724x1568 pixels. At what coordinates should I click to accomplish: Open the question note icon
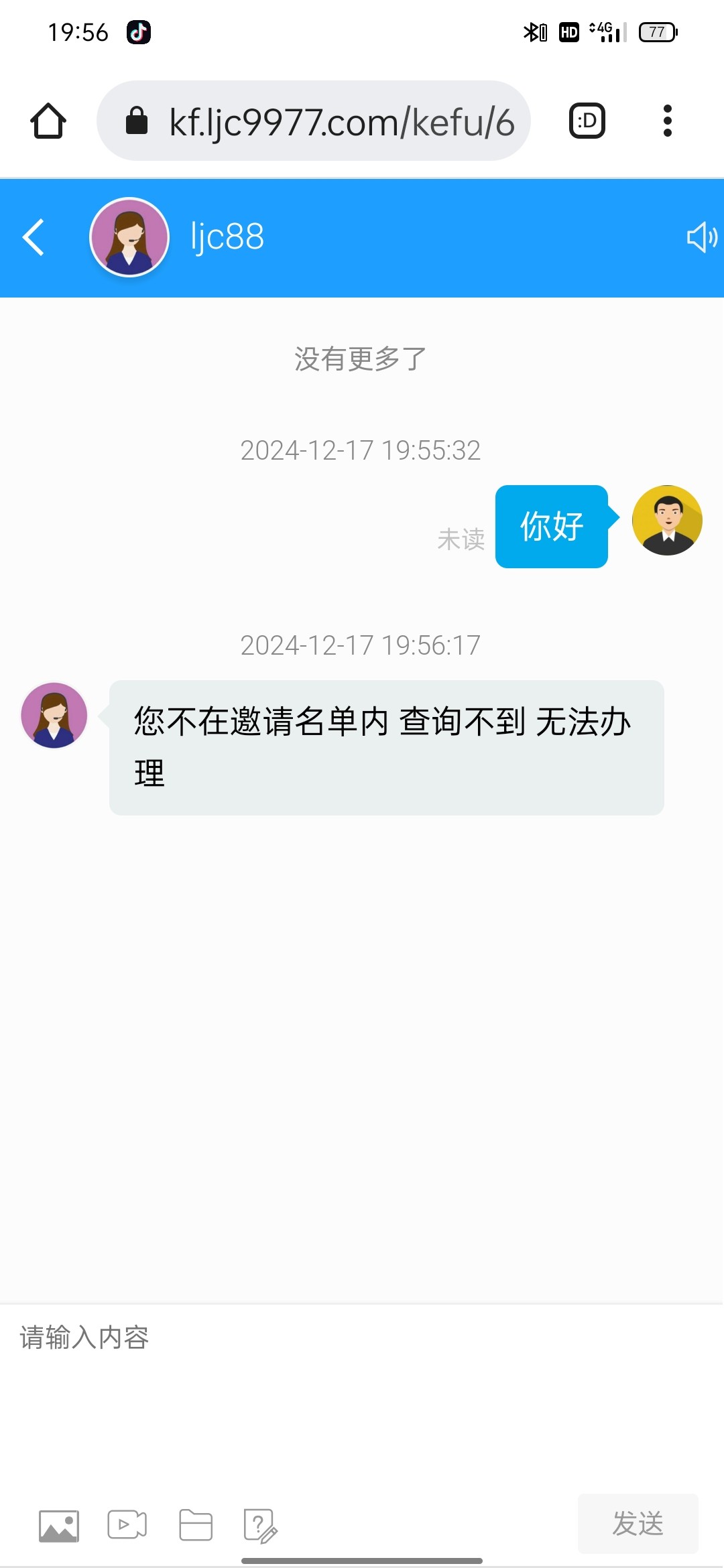coord(260,1526)
